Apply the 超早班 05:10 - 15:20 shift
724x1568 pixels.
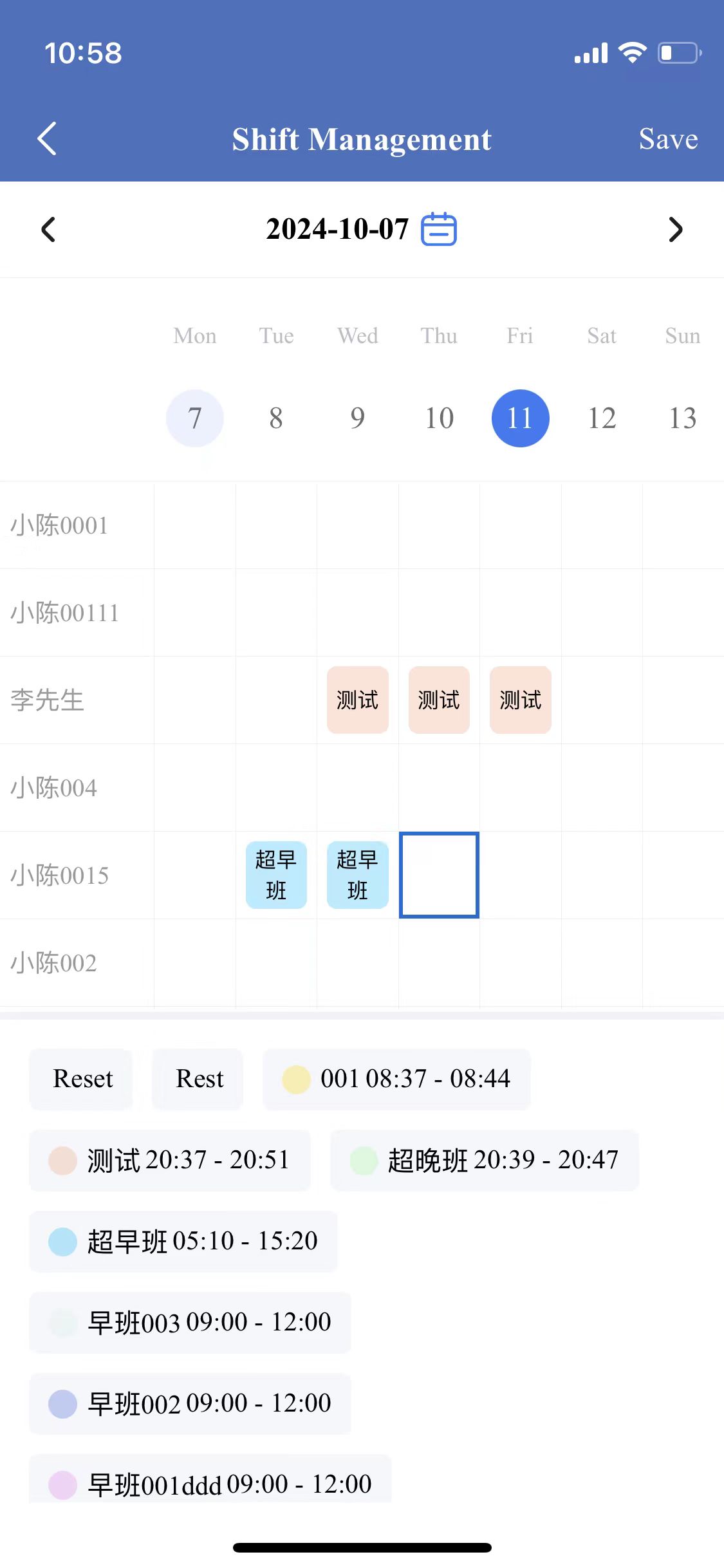tap(183, 1241)
